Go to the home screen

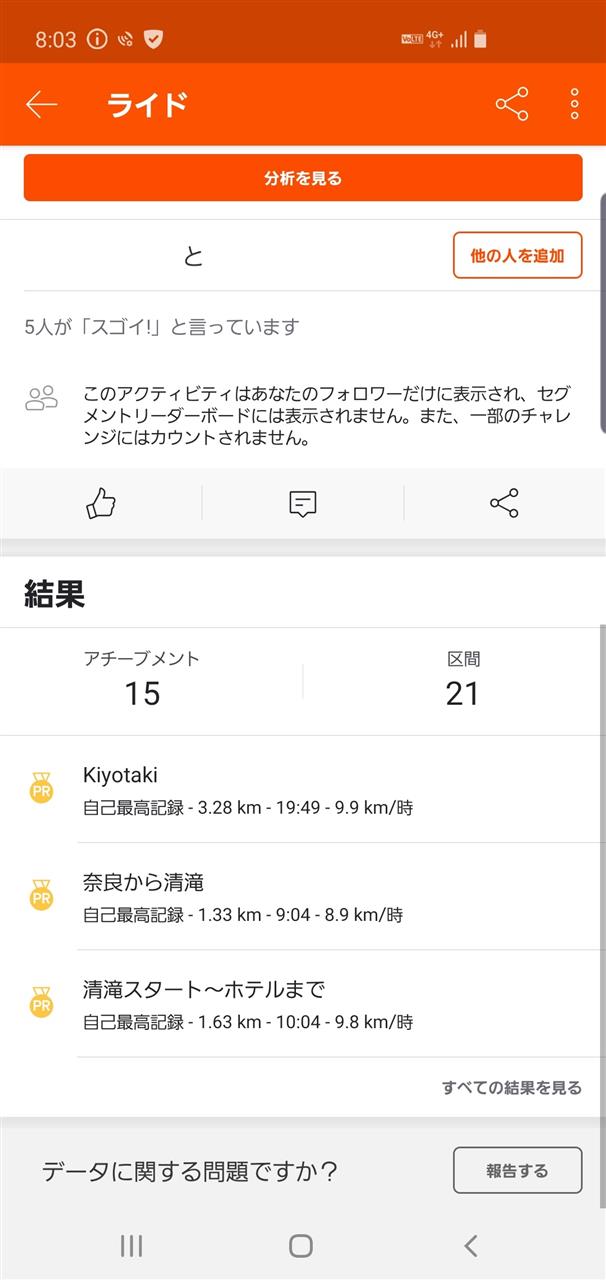coord(301,1245)
